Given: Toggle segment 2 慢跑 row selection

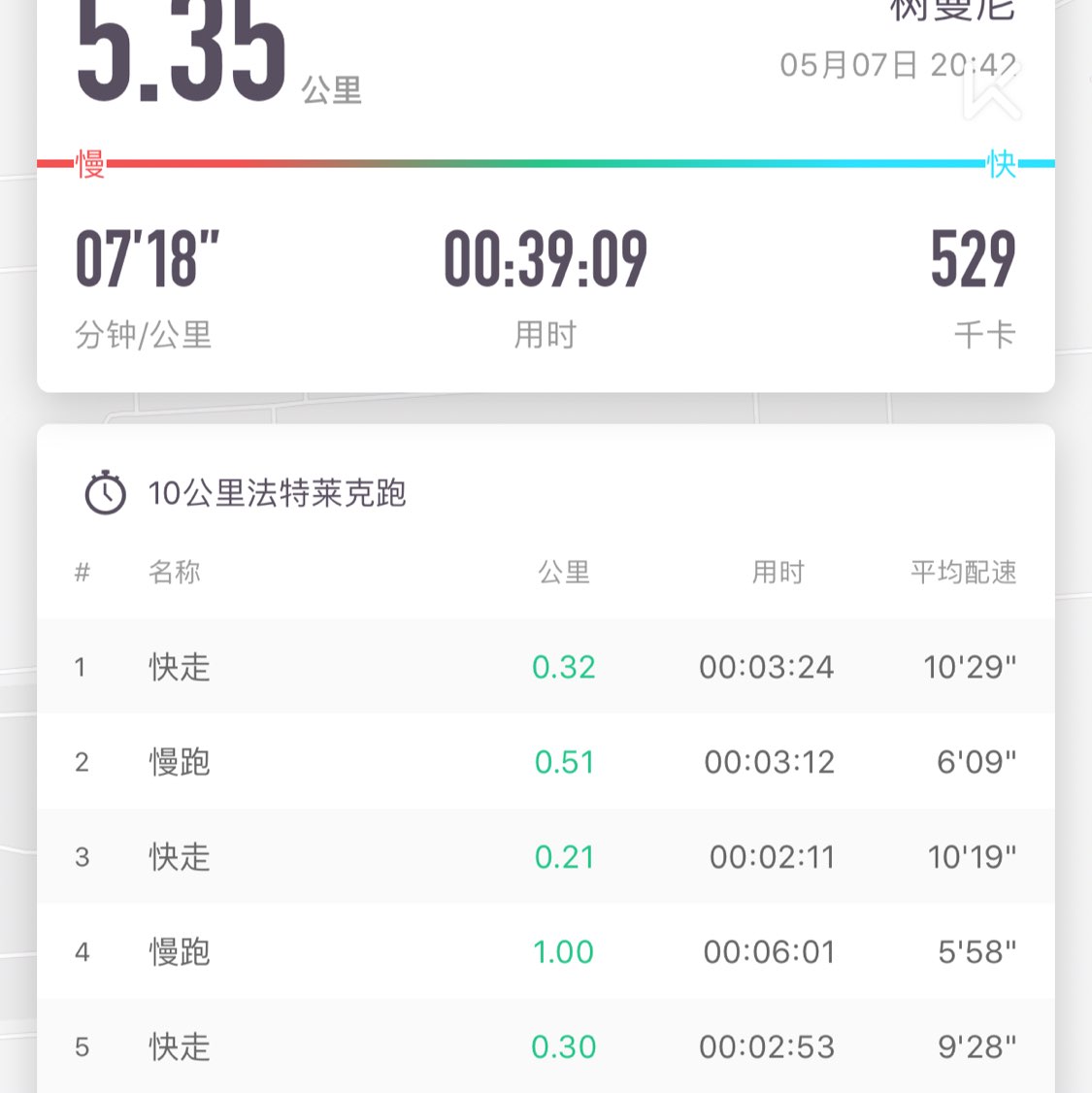Looking at the screenshot, I should (546, 762).
